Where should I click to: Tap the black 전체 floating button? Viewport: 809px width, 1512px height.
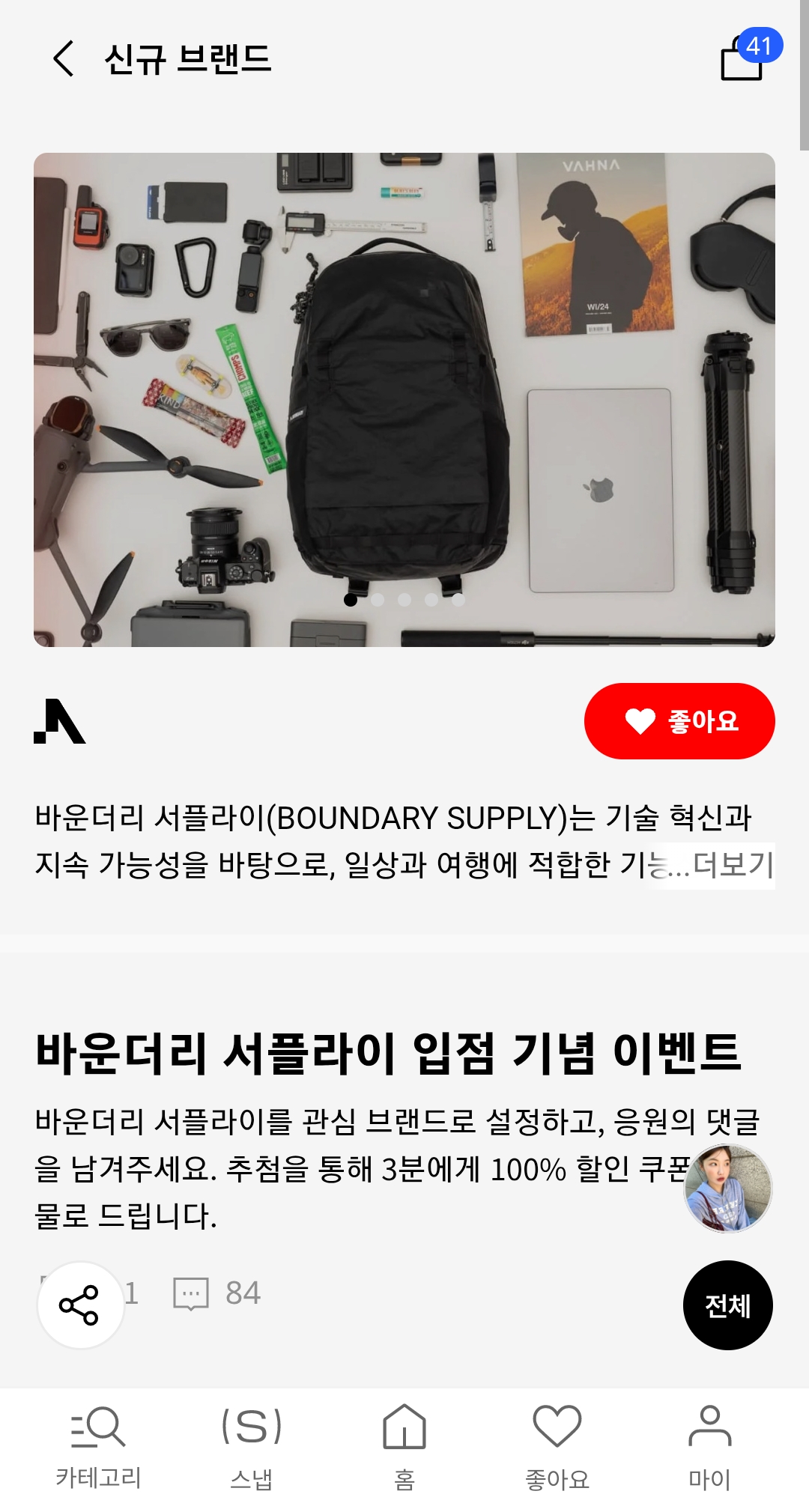pyautogui.click(x=727, y=1305)
